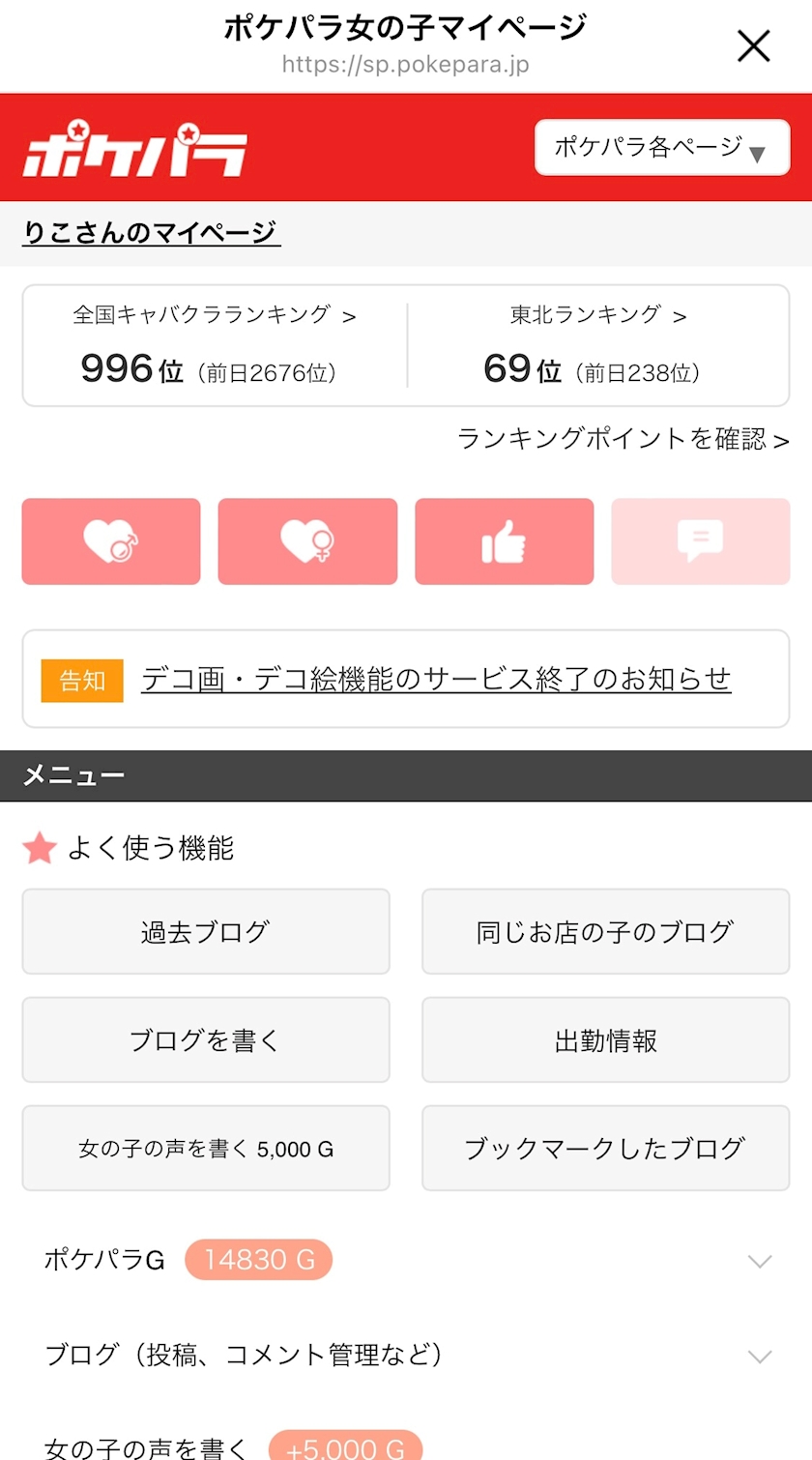Screen dimensions: 812x1460
Task: Tap the 女の子の声を書く 5,000 G button
Action: point(206,1149)
